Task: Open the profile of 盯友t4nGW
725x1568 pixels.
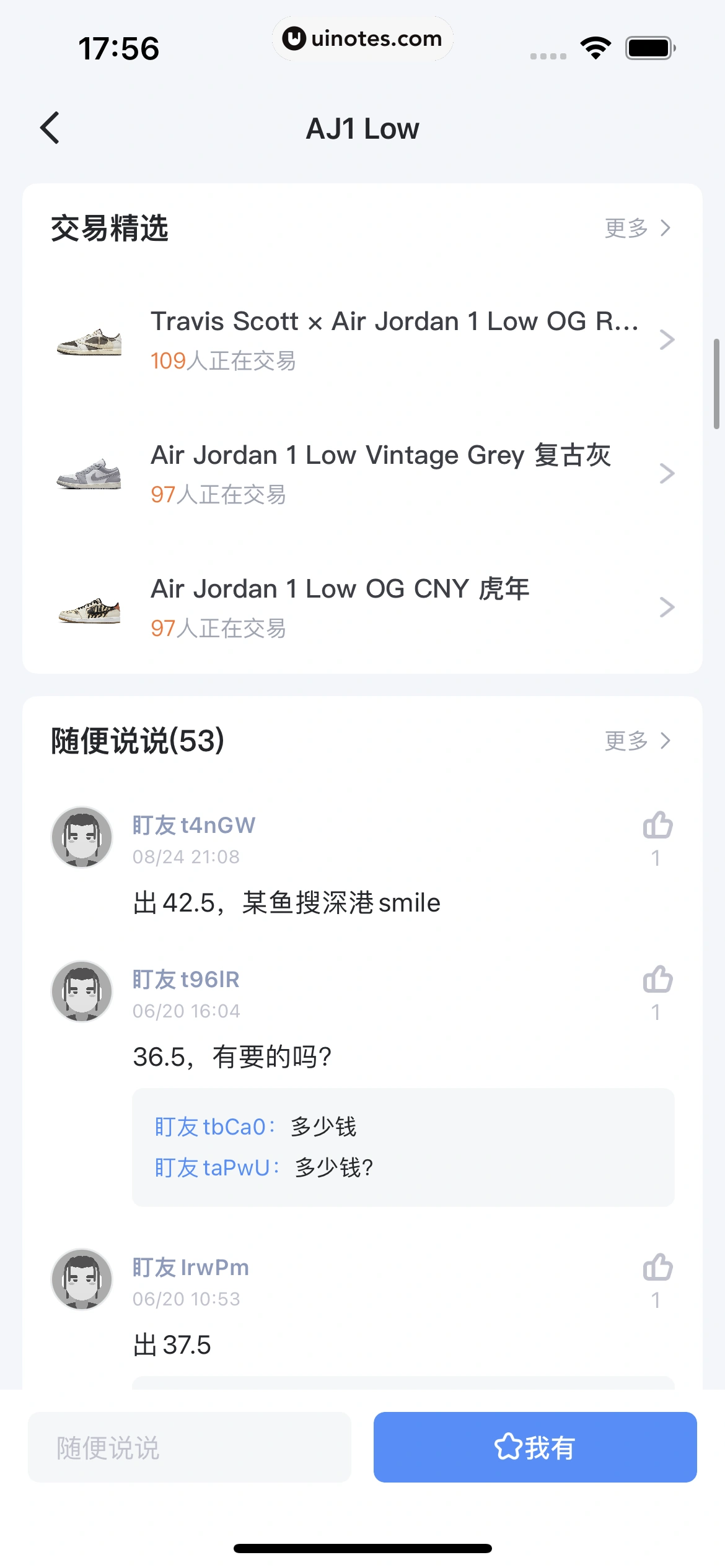Action: point(194,825)
